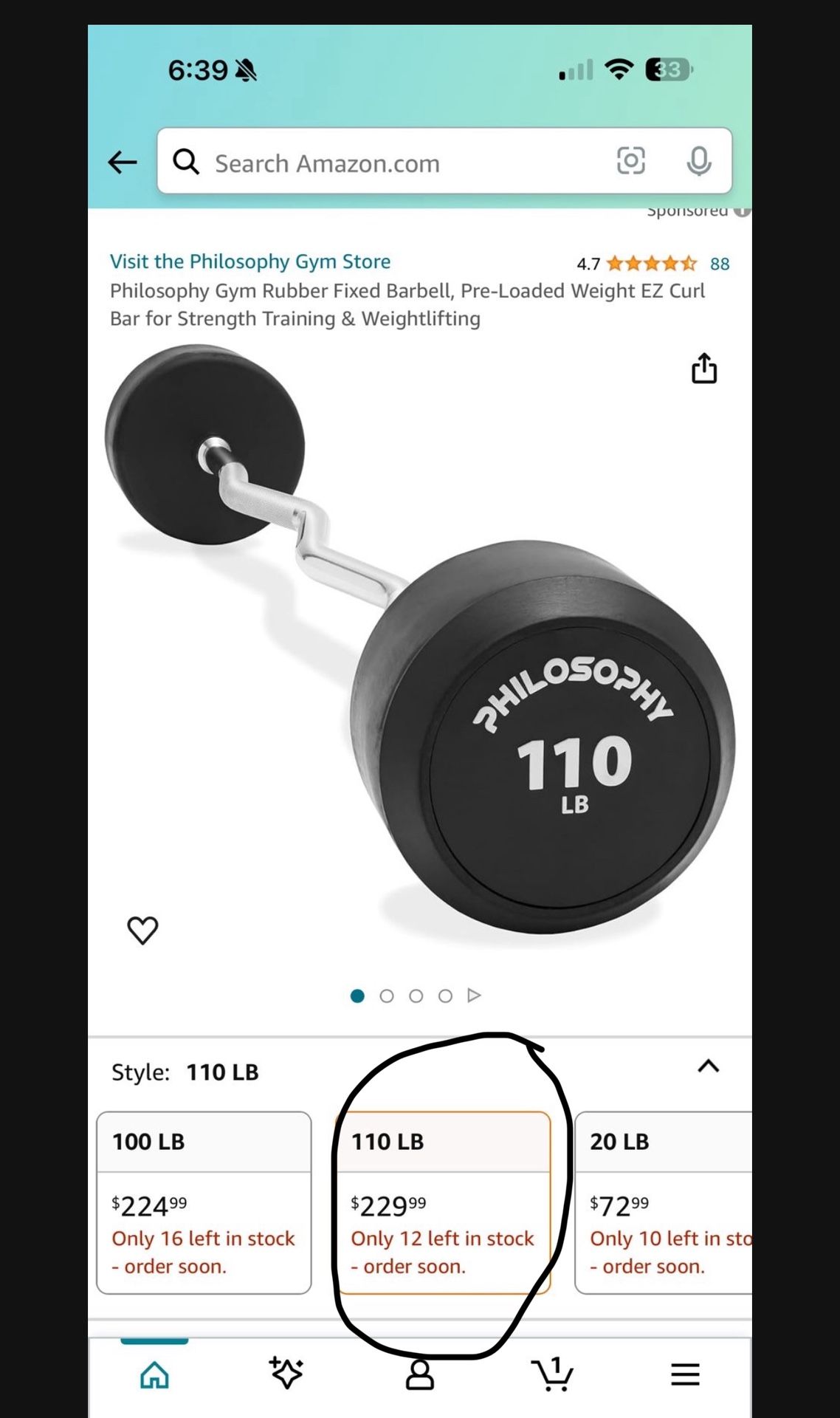Choose the 20 LB style option

(663, 1202)
